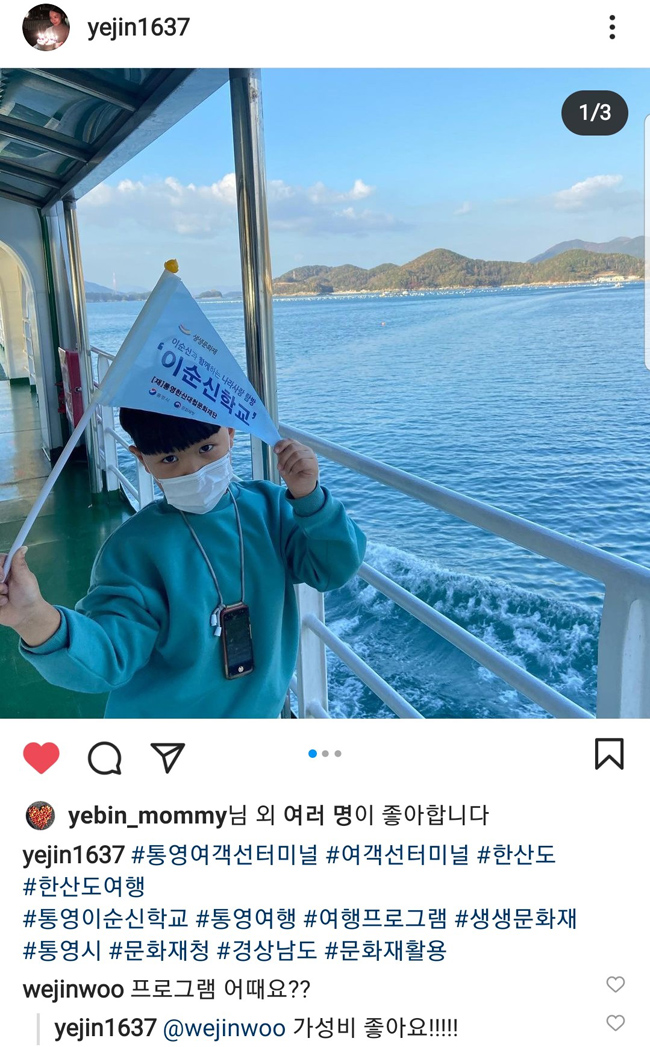Open yejin1637's profile picture
The height and width of the screenshot is (1047, 650).
46,27
